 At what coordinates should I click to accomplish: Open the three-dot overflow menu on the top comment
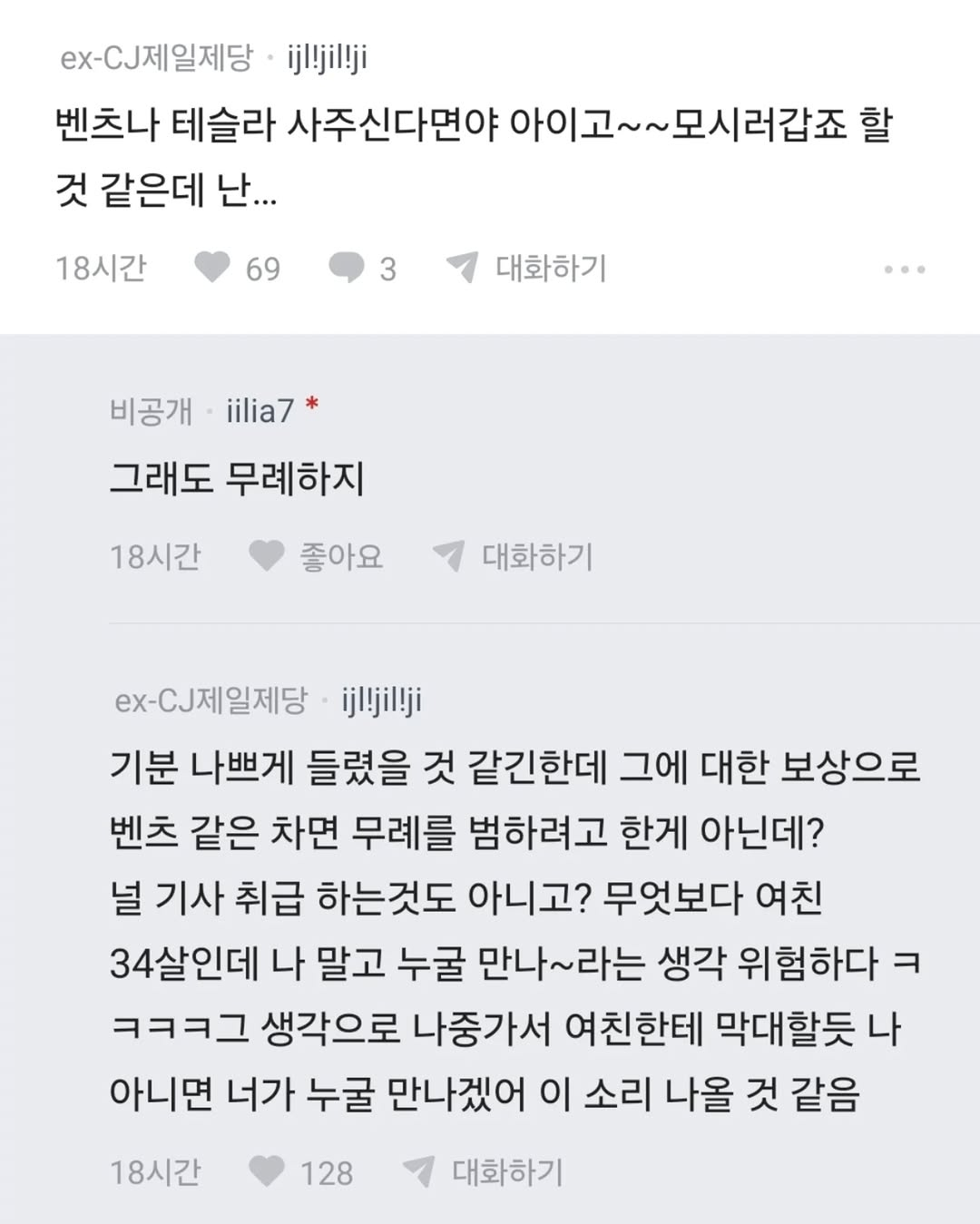[x=903, y=269]
